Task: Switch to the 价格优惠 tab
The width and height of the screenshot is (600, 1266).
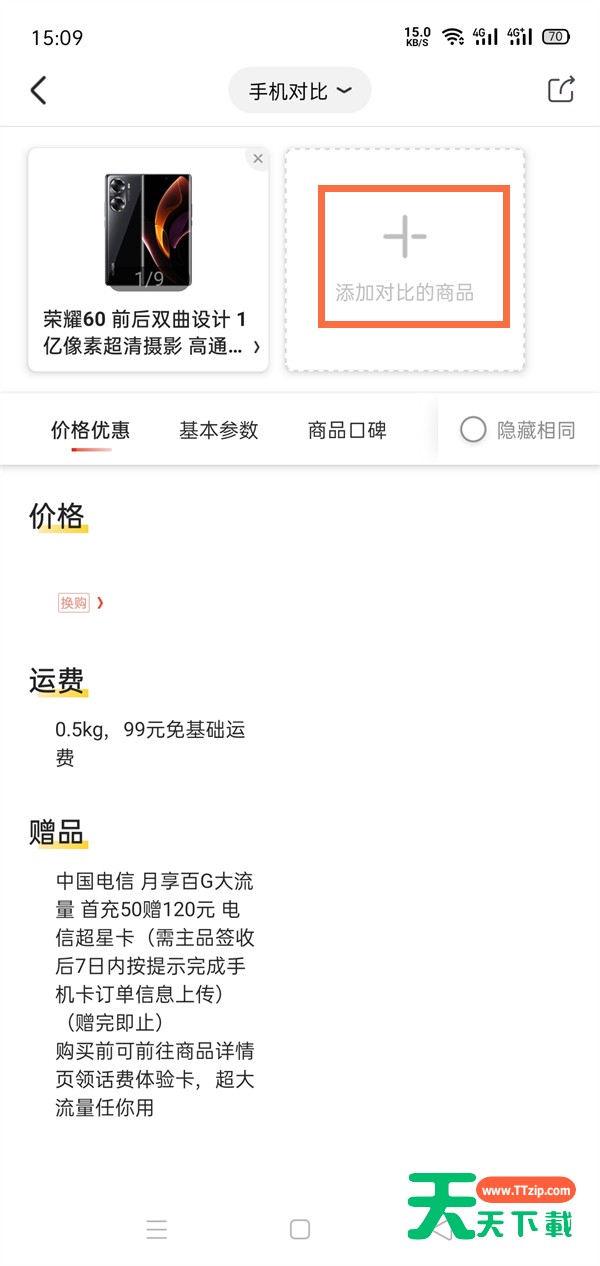Action: point(90,431)
